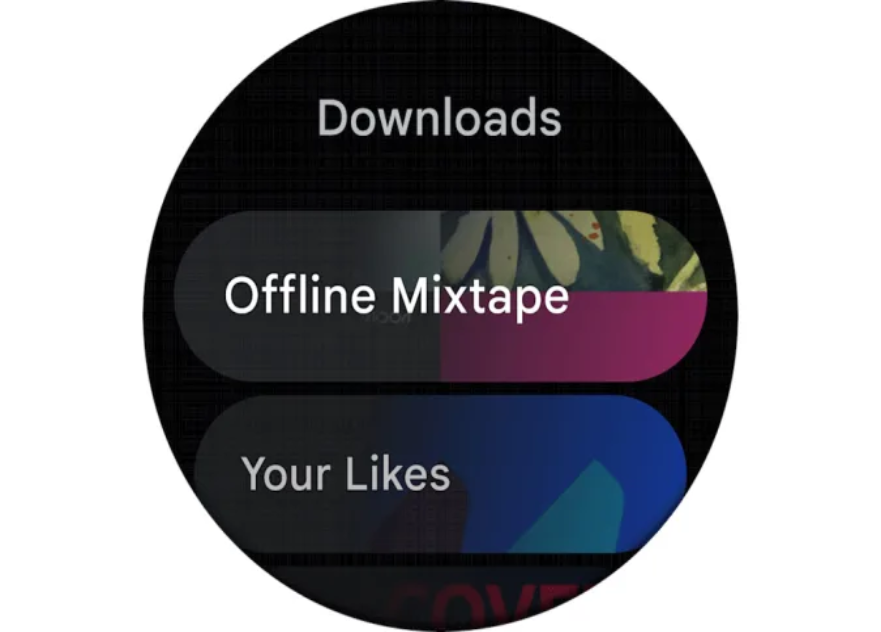
Task: Open Your Likes playlist
Action: coord(440,474)
